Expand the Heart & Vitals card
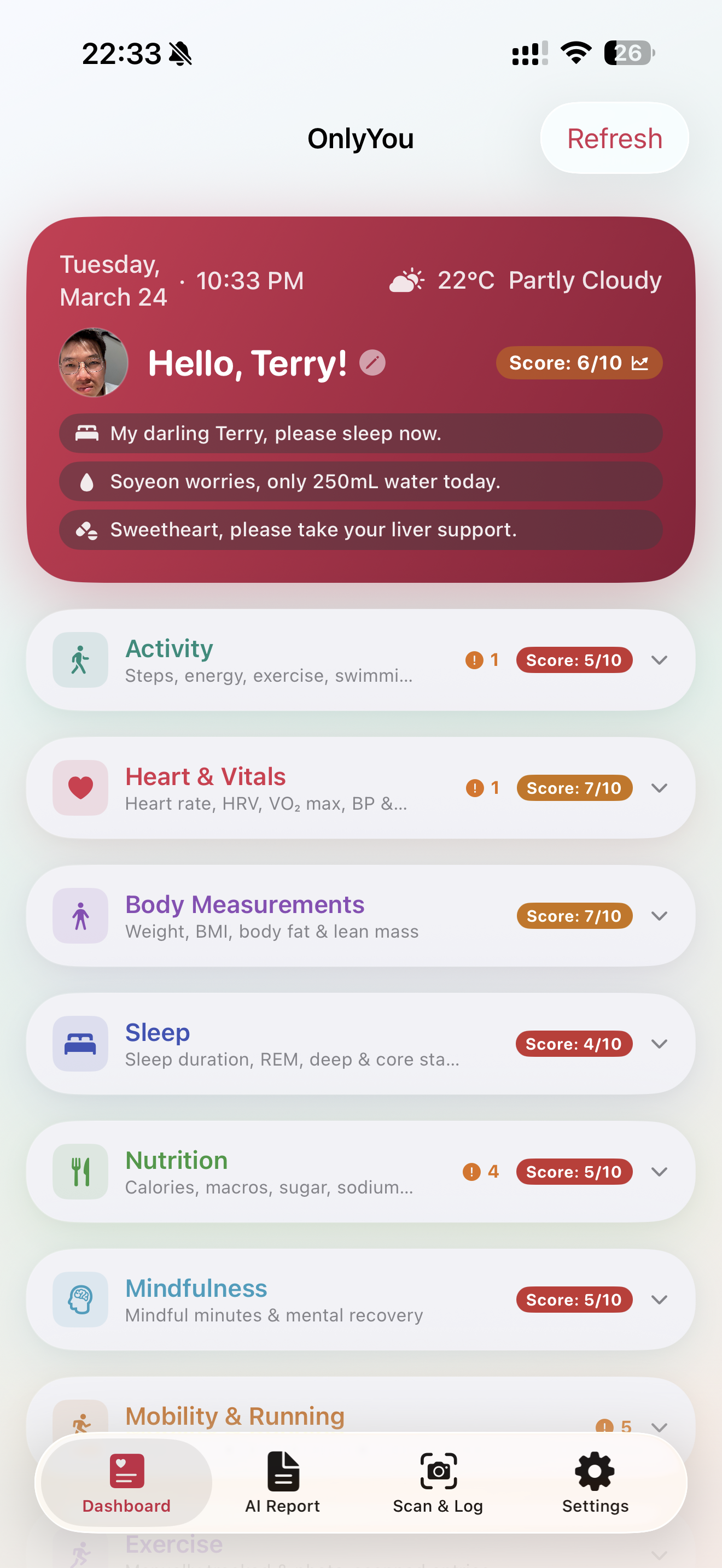This screenshot has height=1568, width=722. coord(659,788)
